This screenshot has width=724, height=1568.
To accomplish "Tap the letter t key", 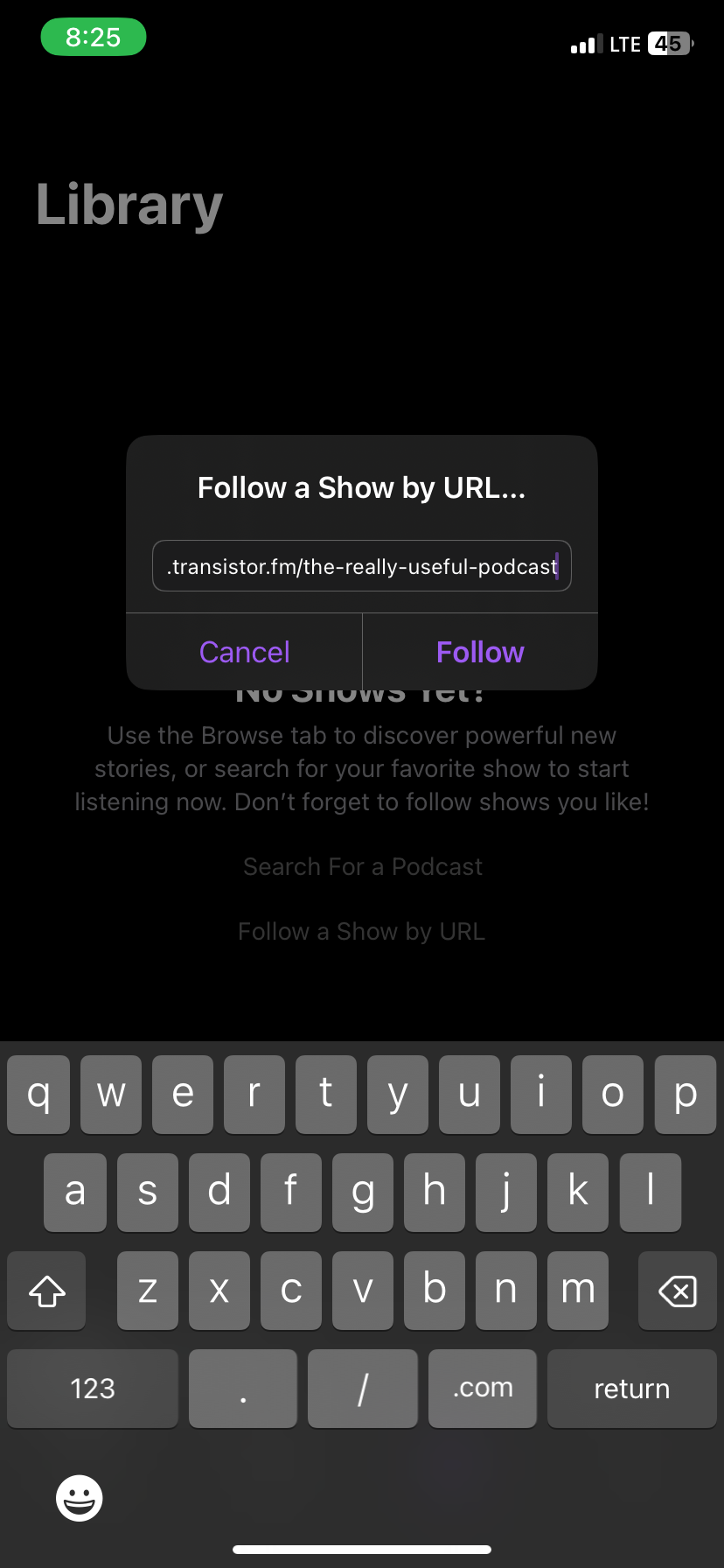I will (x=325, y=1094).
